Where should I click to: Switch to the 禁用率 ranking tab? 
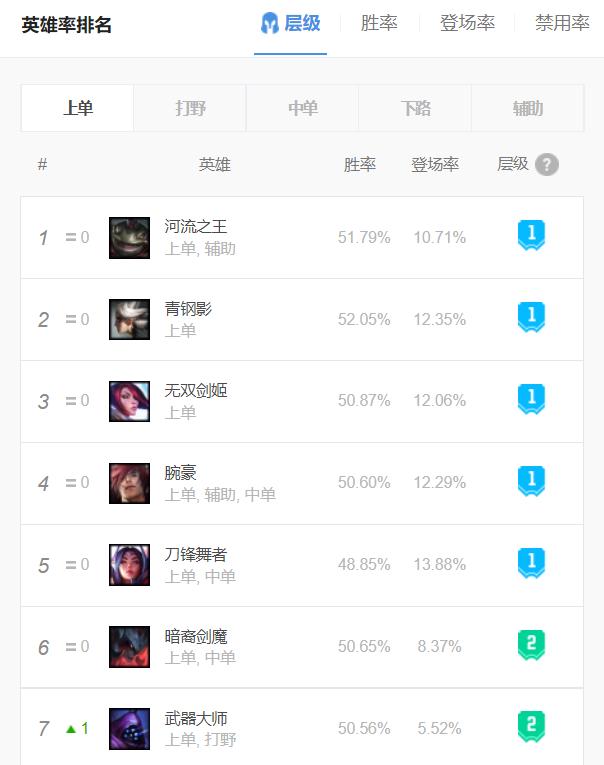562,23
